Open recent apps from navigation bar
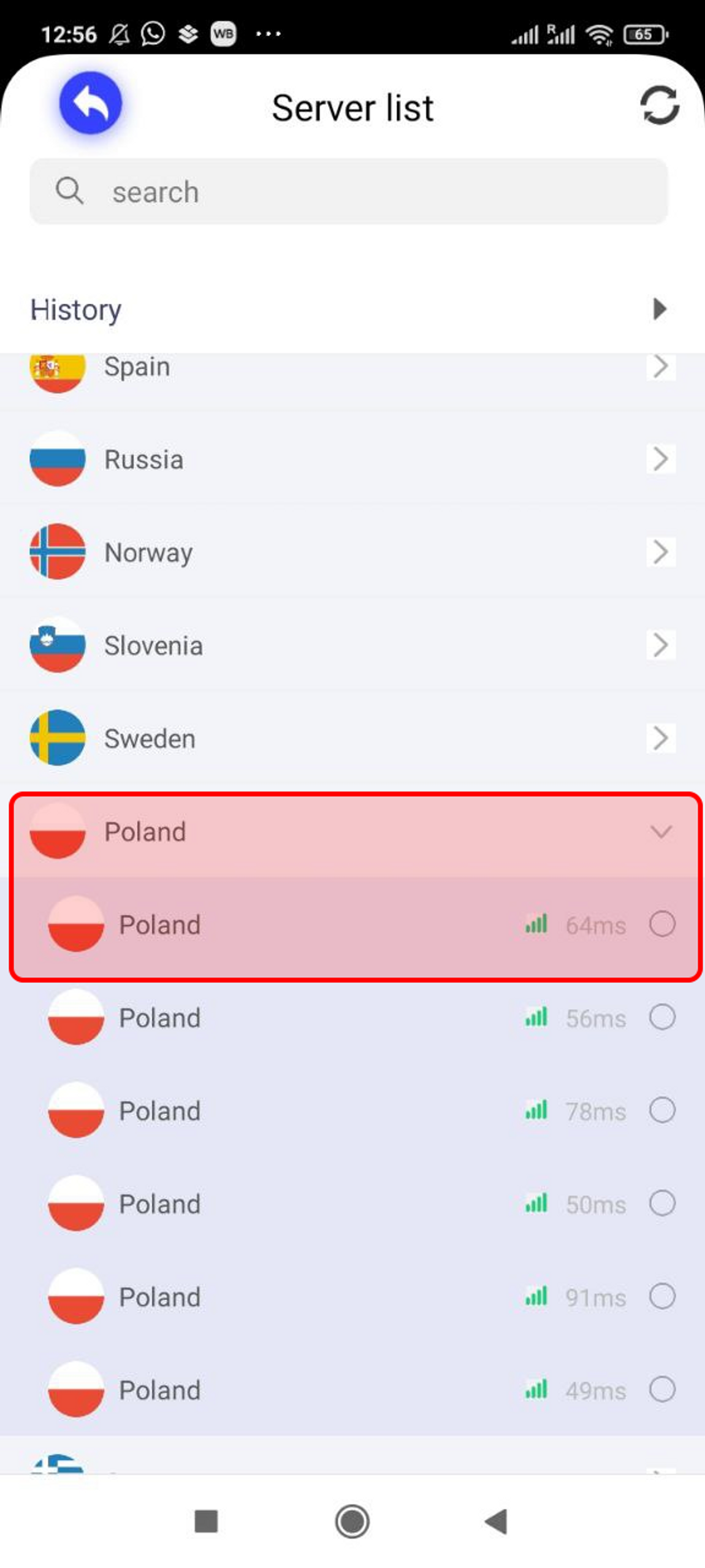This screenshot has height=1568, width=705. pyautogui.click(x=206, y=1521)
